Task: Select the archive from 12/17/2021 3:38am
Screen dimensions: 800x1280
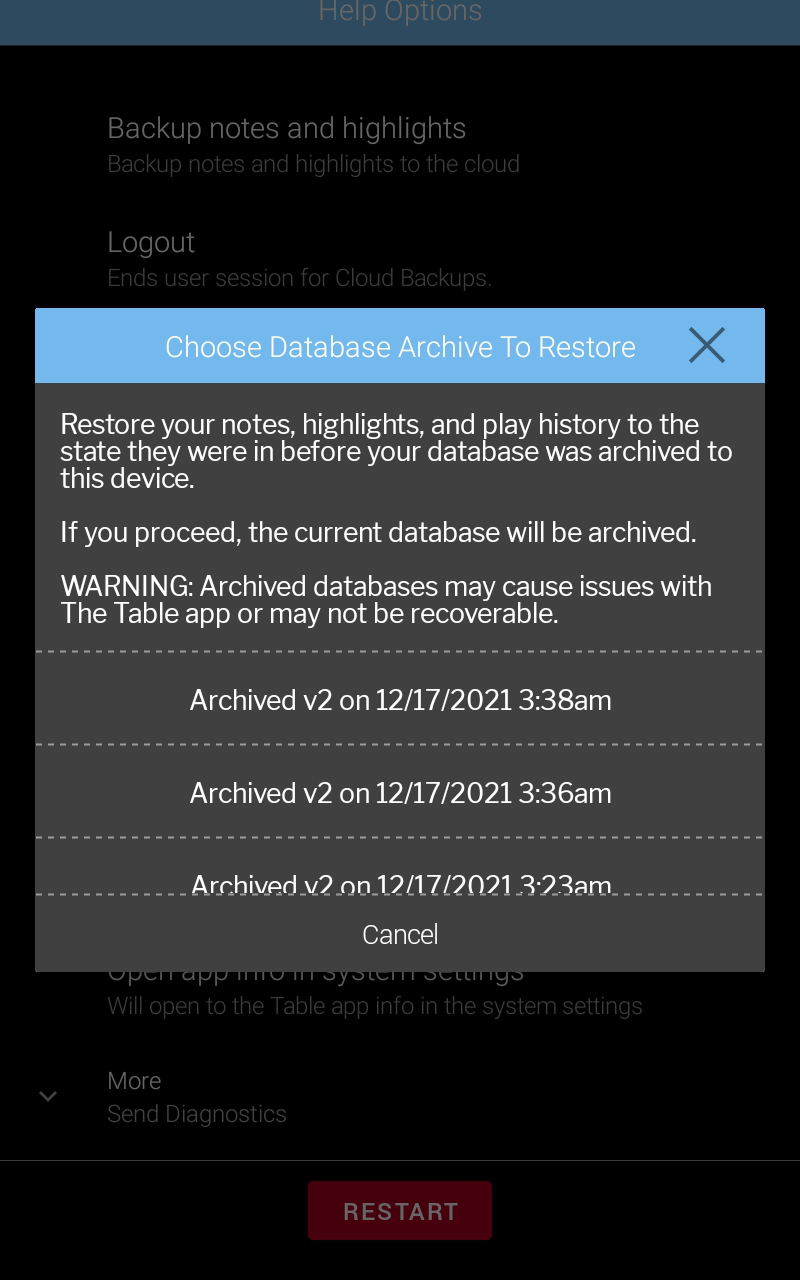Action: tap(400, 699)
